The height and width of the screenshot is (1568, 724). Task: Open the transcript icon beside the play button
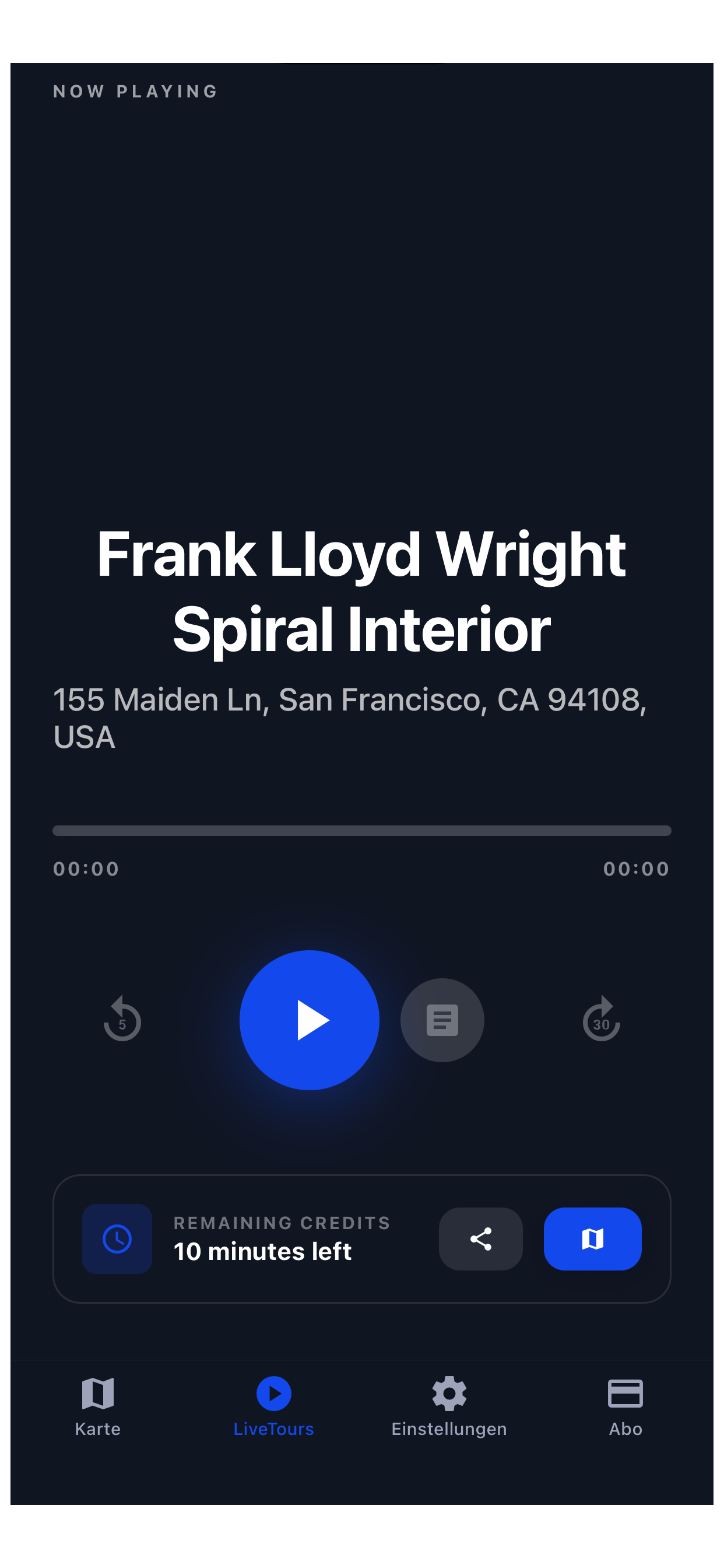[x=441, y=1020]
